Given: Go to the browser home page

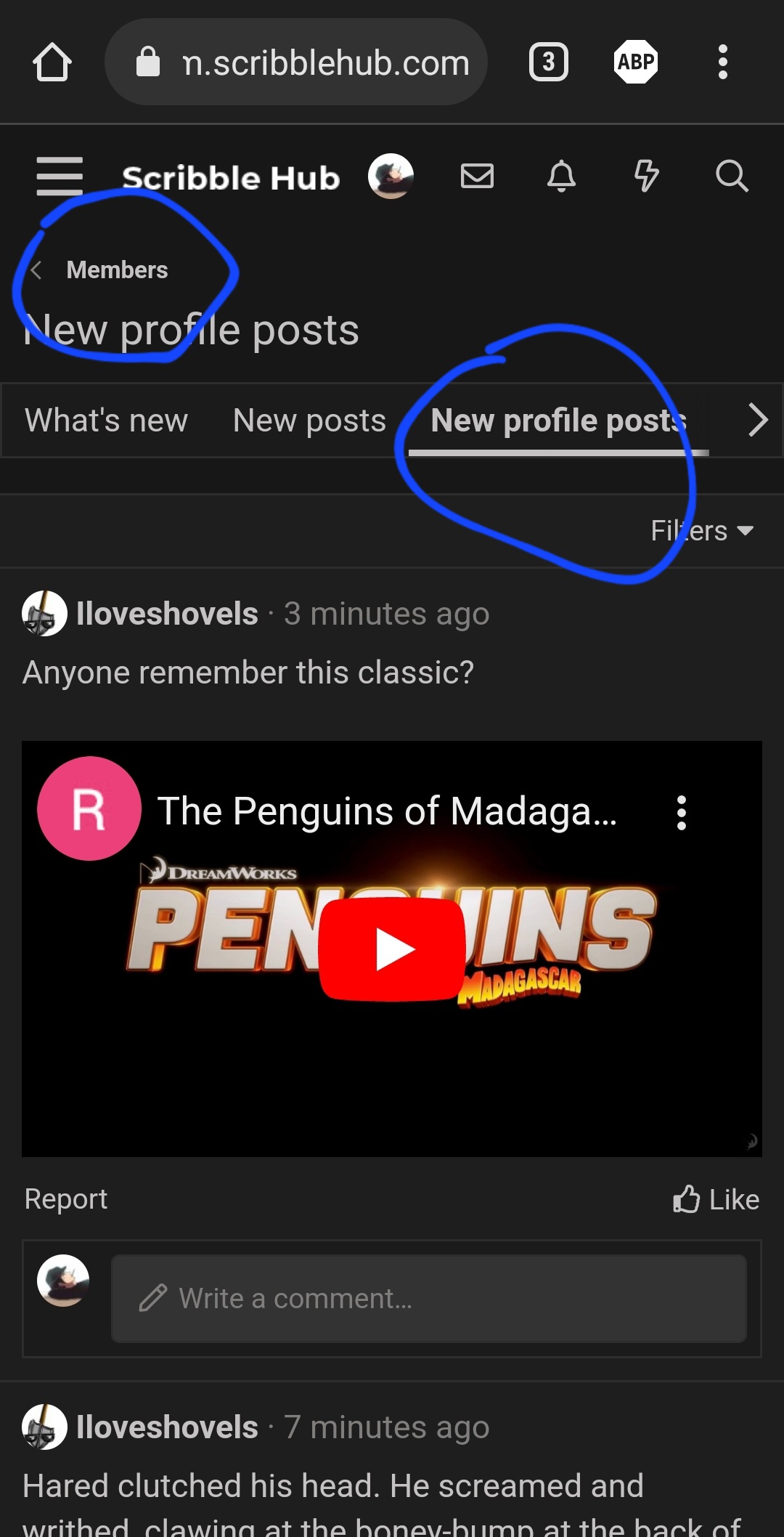Looking at the screenshot, I should pos(52,62).
